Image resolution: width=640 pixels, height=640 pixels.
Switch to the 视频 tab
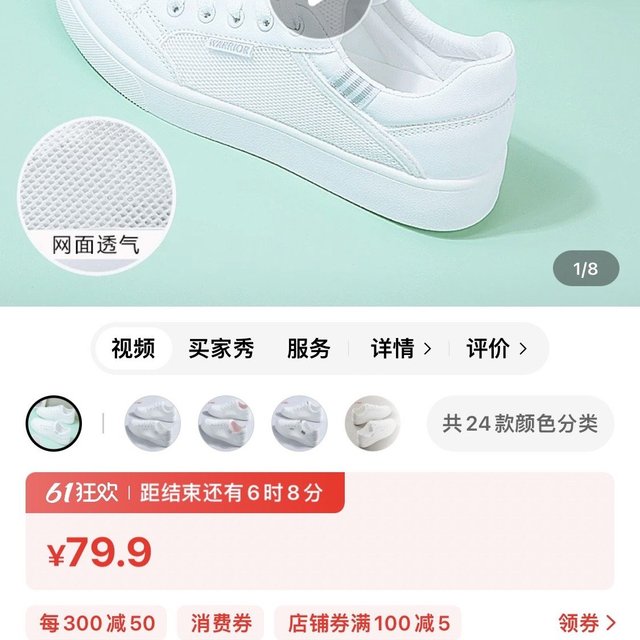tap(133, 349)
